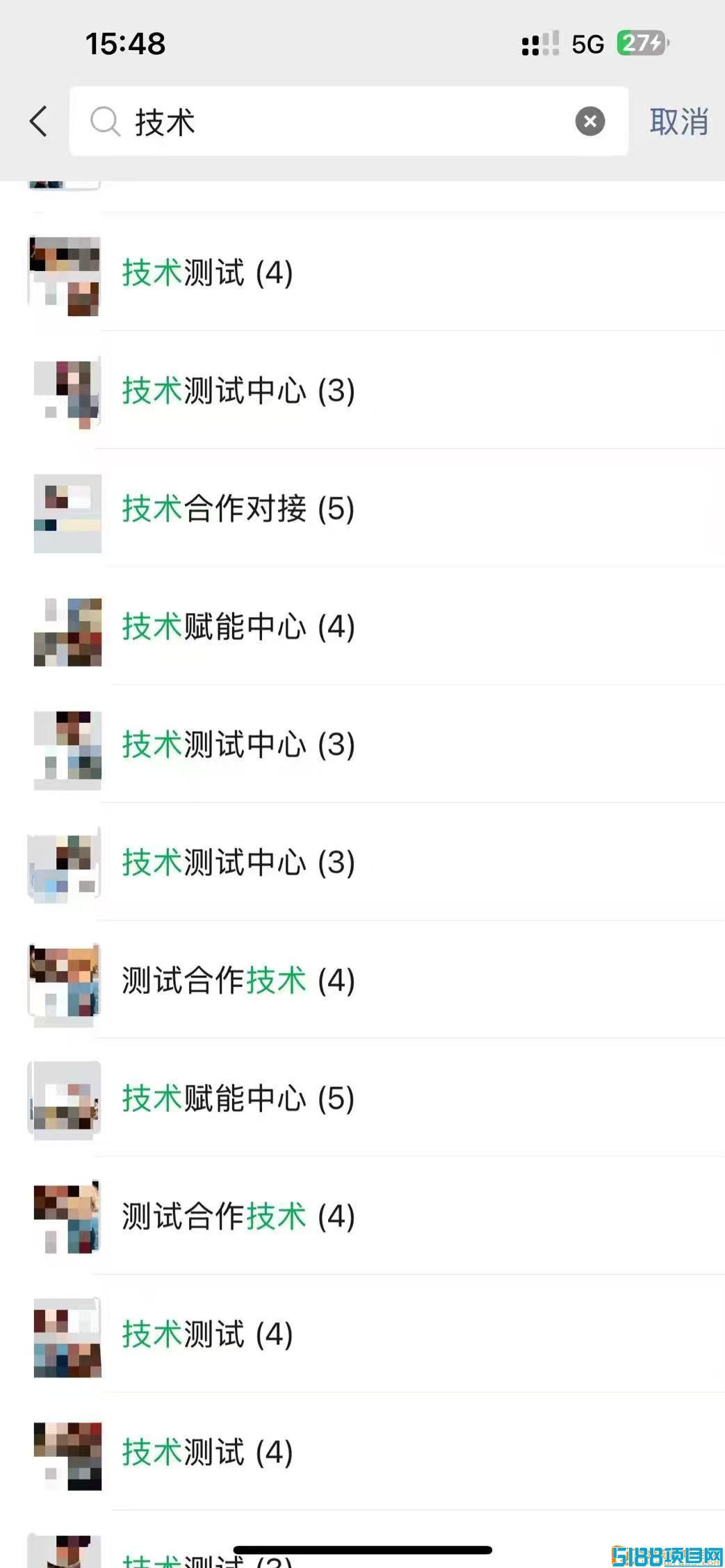Open the 技术赋能中心 (4) group chat

362,626
